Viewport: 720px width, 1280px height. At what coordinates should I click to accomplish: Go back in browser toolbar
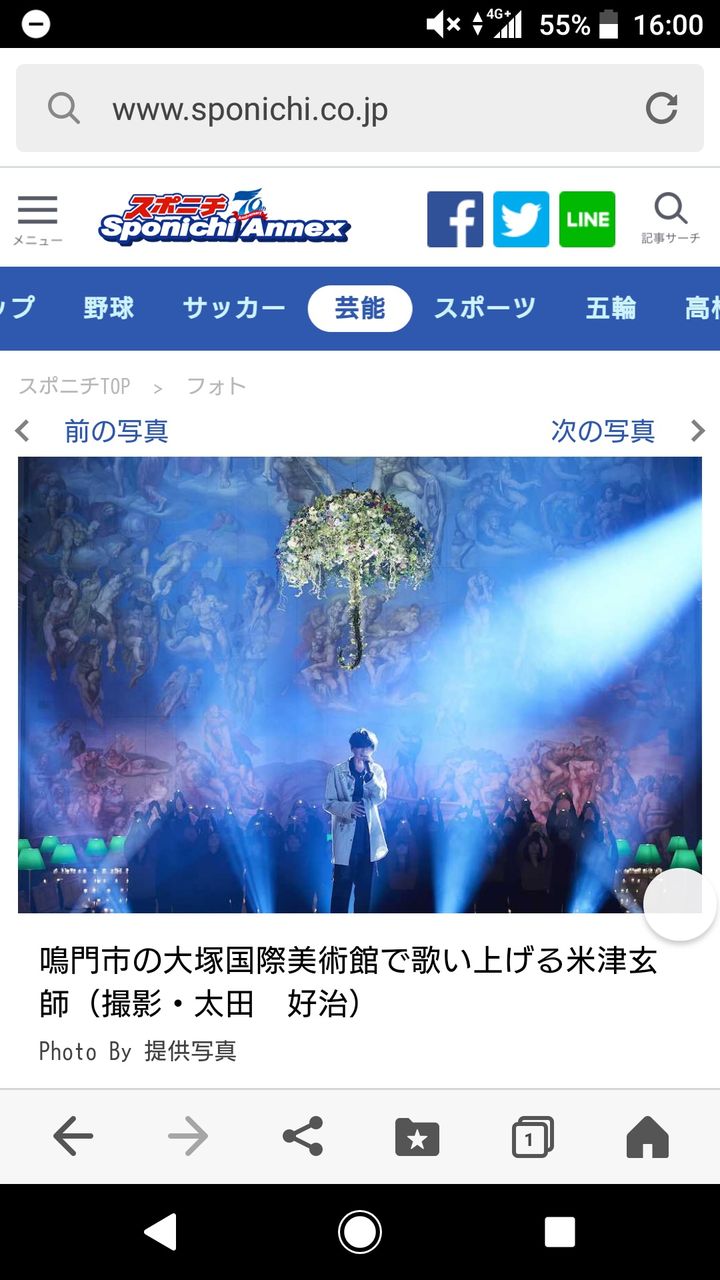coord(73,1137)
